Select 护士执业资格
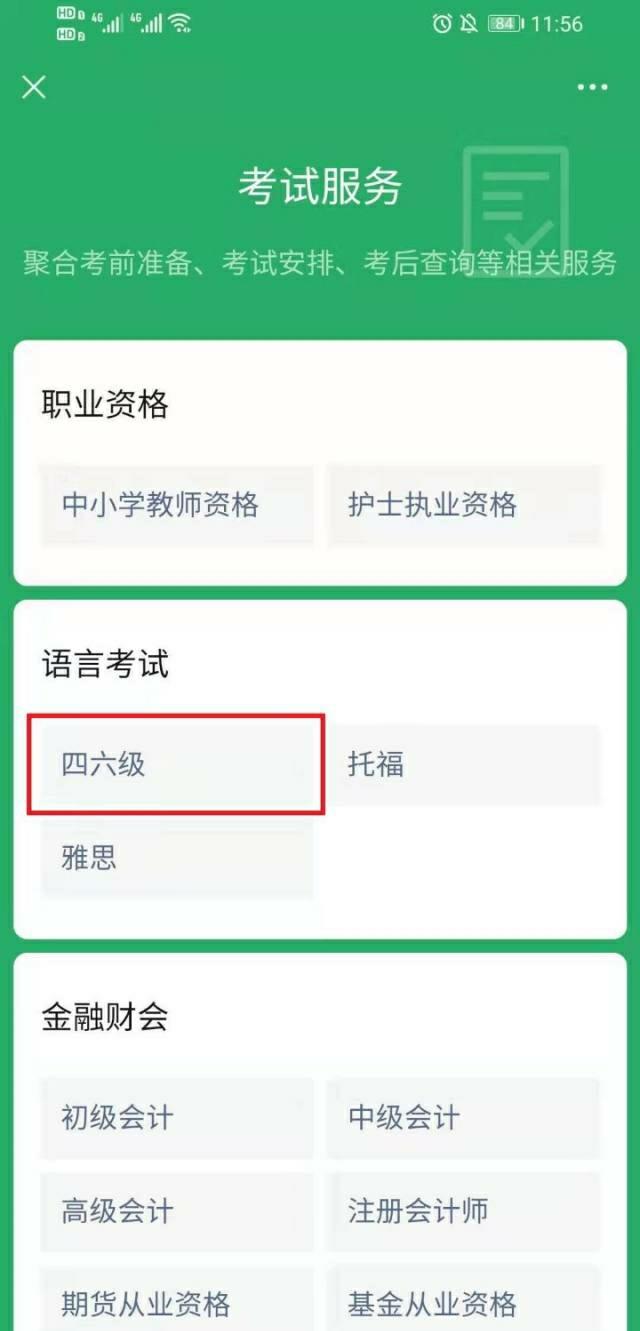The width and height of the screenshot is (640, 1331). point(464,505)
